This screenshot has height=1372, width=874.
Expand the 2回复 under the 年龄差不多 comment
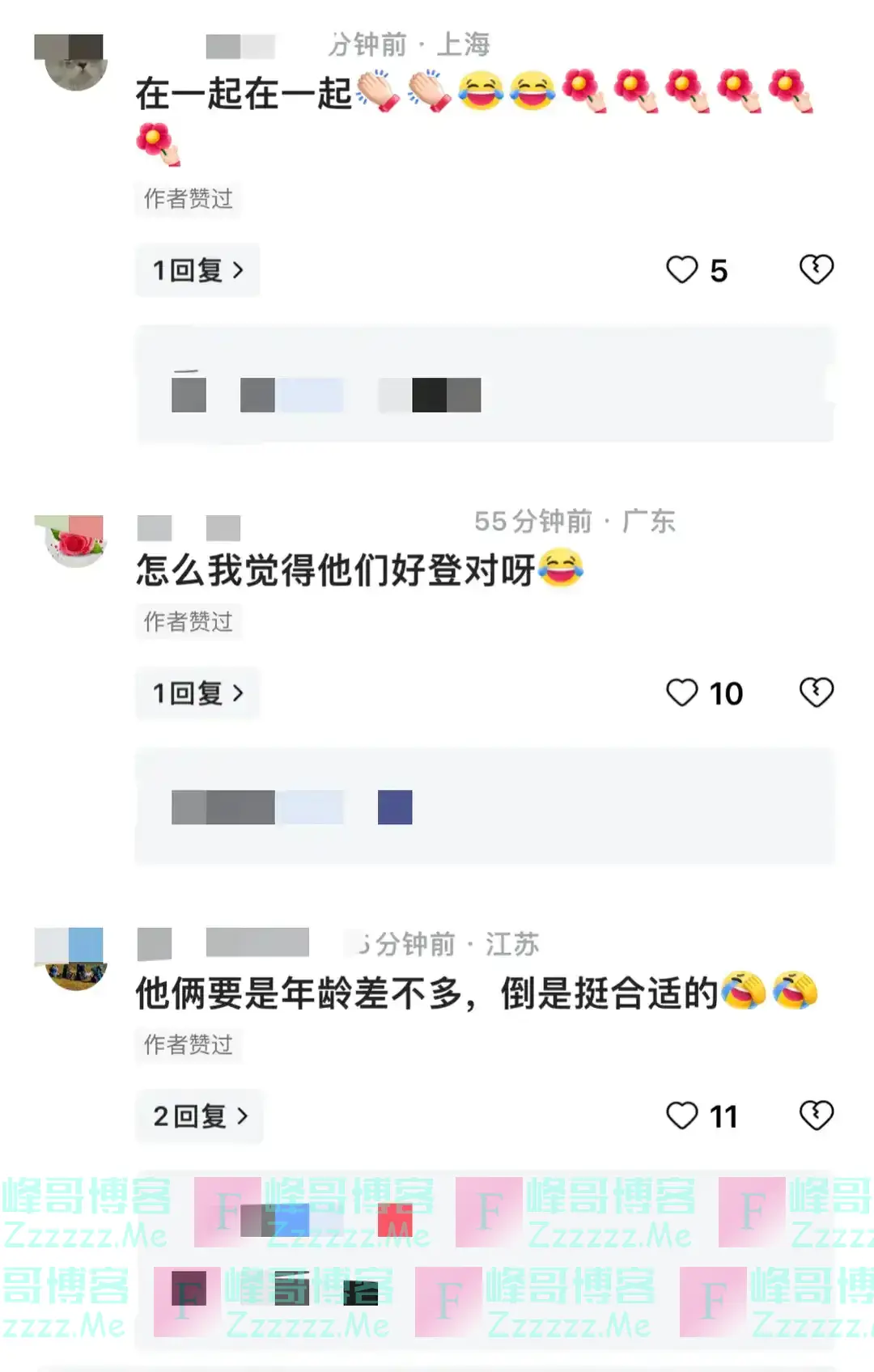tap(199, 1116)
